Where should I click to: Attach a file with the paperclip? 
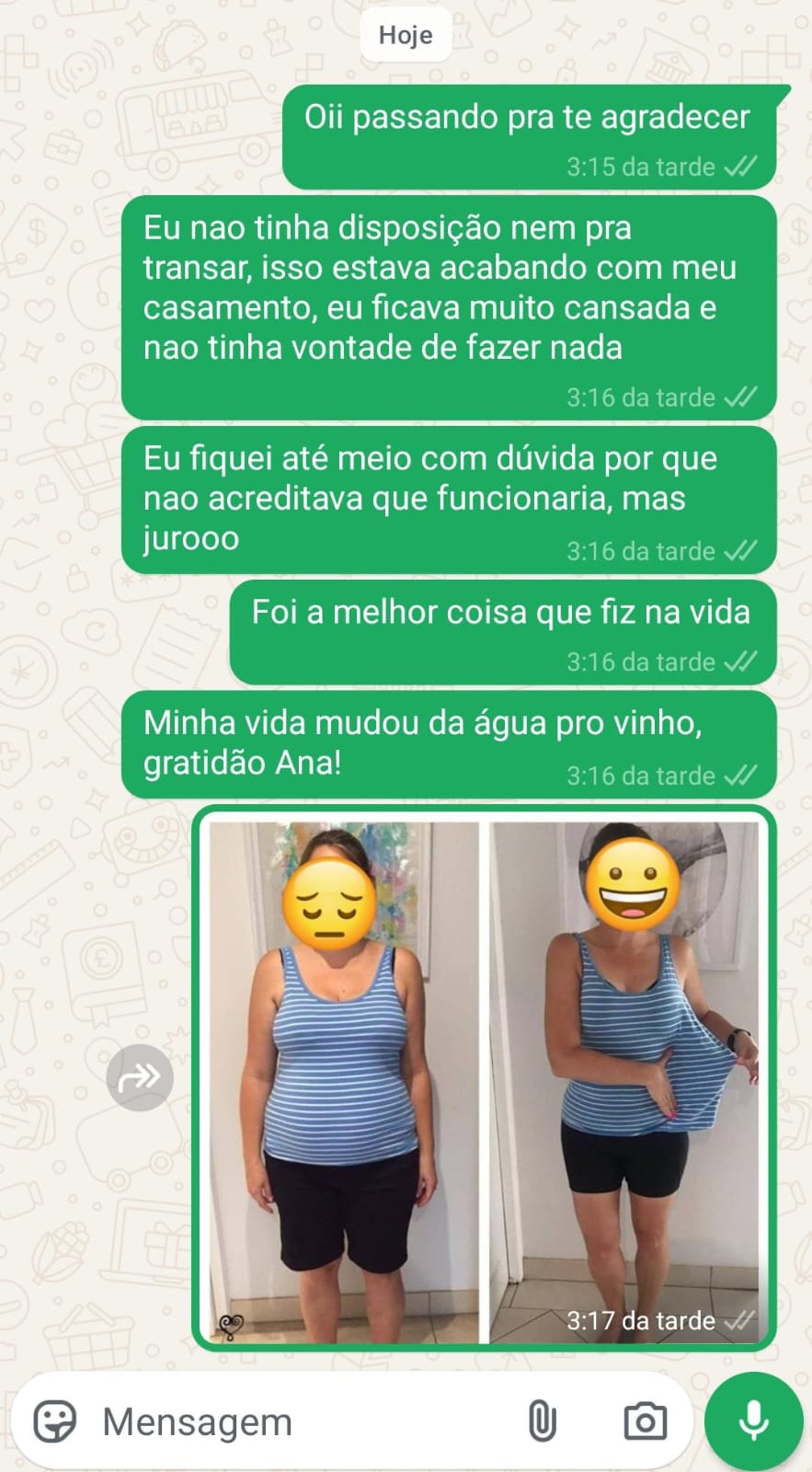coord(543,1421)
